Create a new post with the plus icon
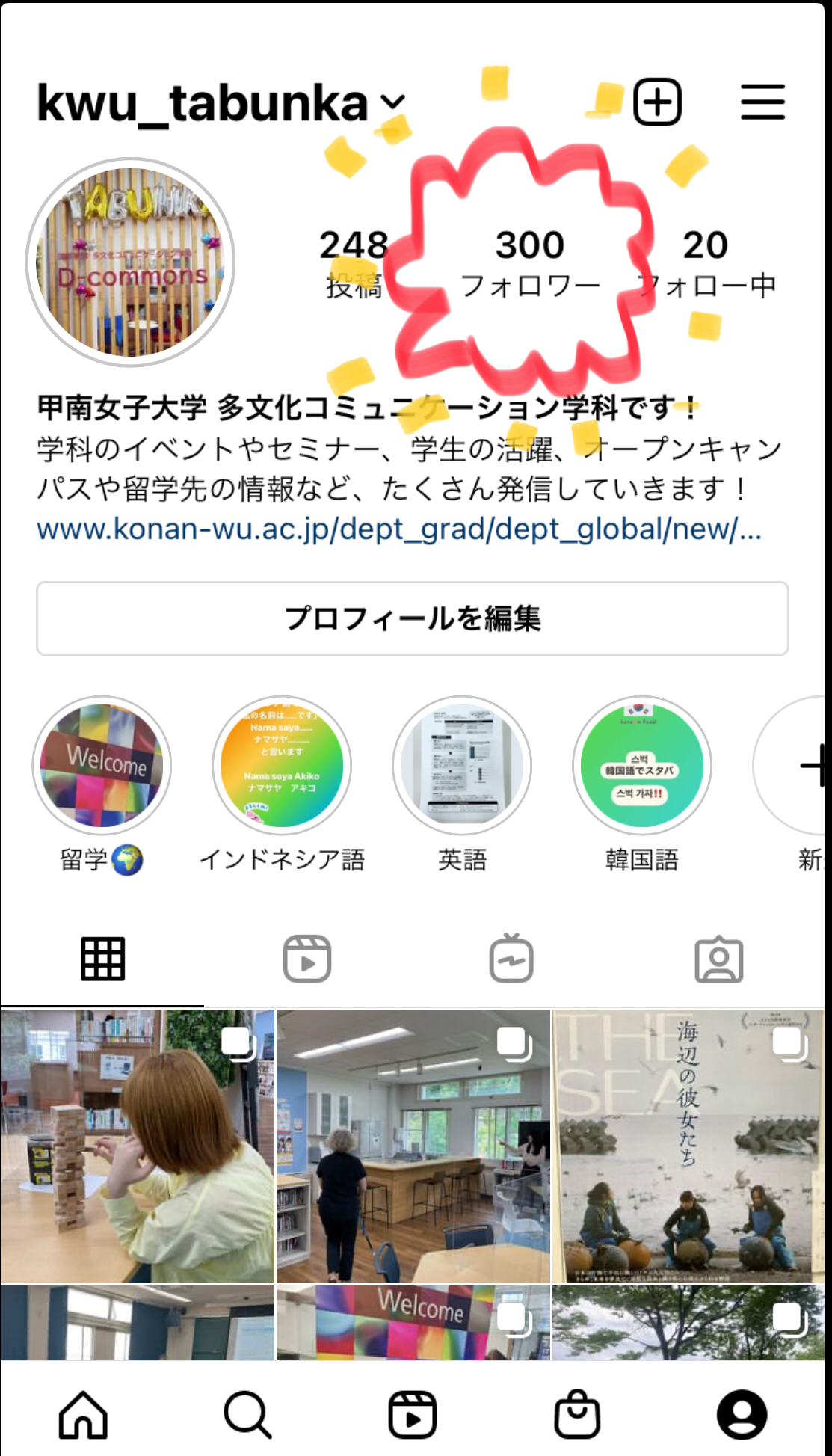Viewport: 832px width, 1456px height. point(657,102)
